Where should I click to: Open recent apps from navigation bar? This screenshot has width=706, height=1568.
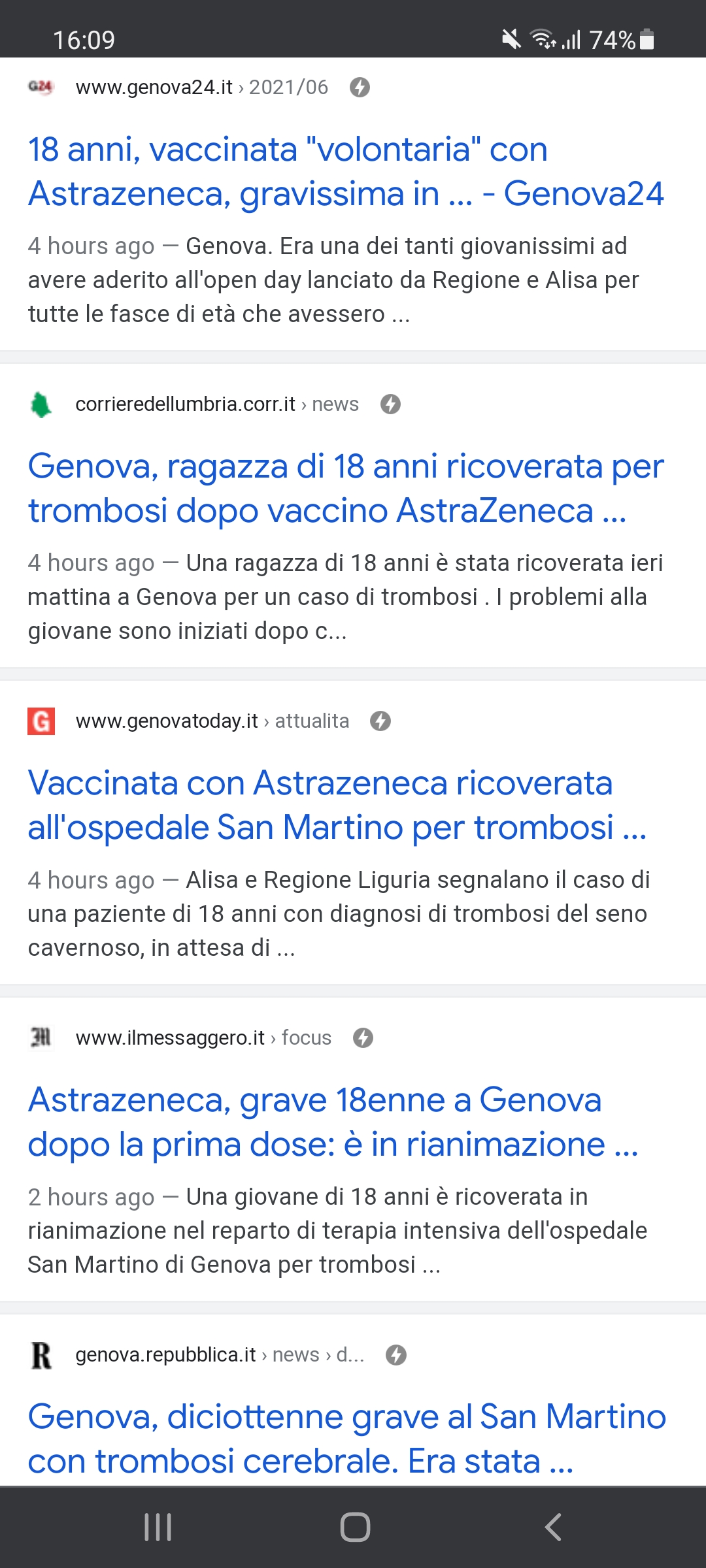(158, 1527)
